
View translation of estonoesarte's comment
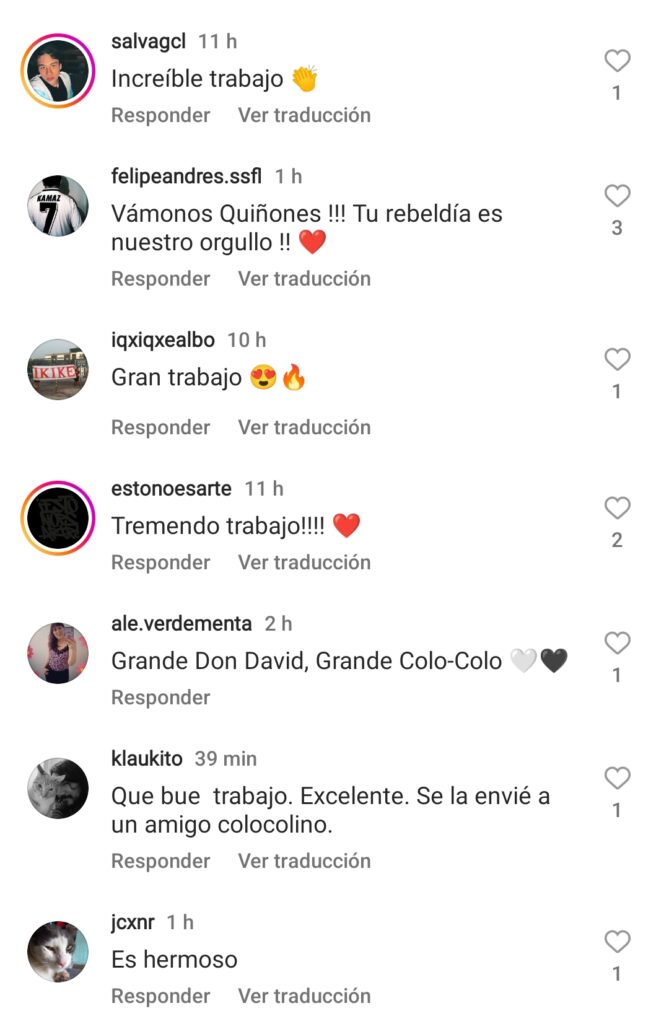click(x=304, y=562)
